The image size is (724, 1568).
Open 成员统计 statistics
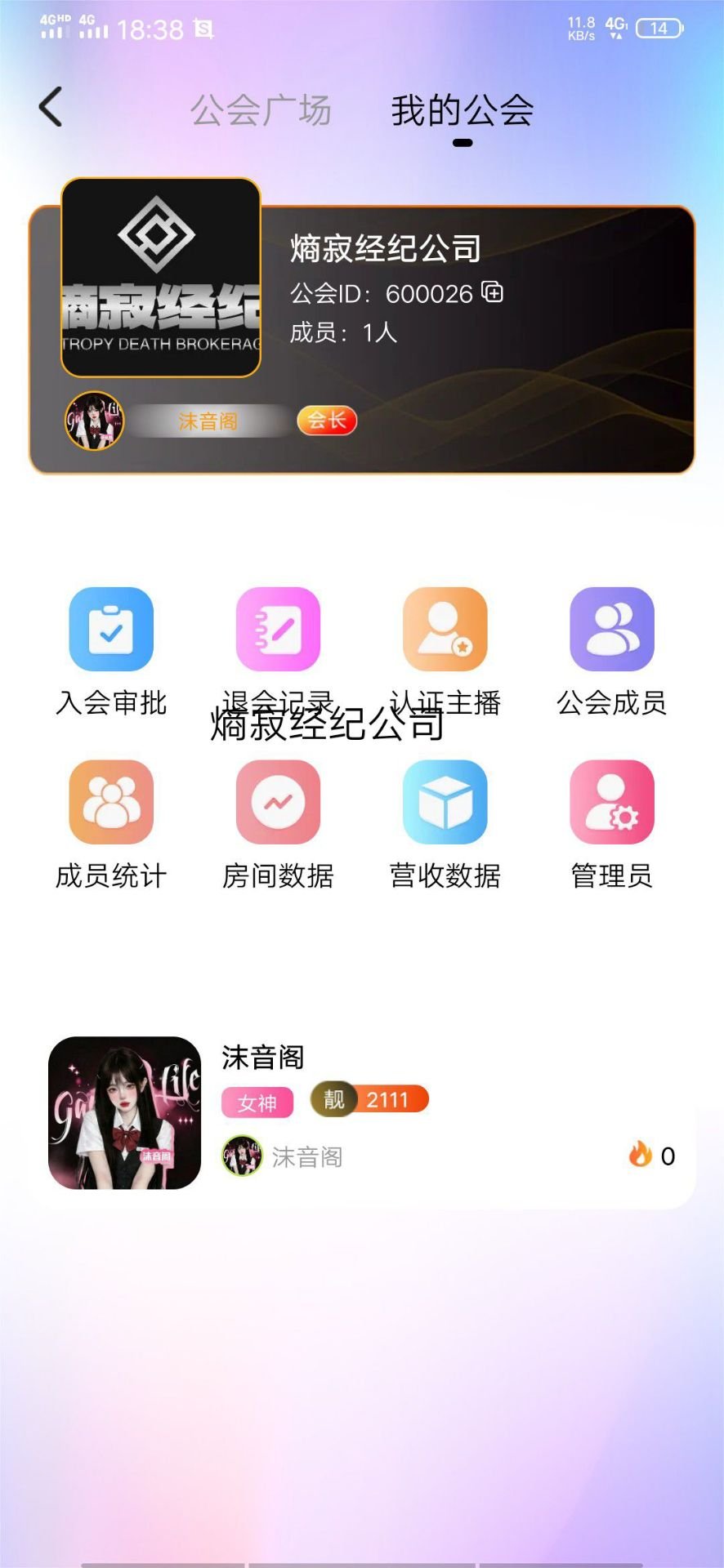pyautogui.click(x=111, y=803)
